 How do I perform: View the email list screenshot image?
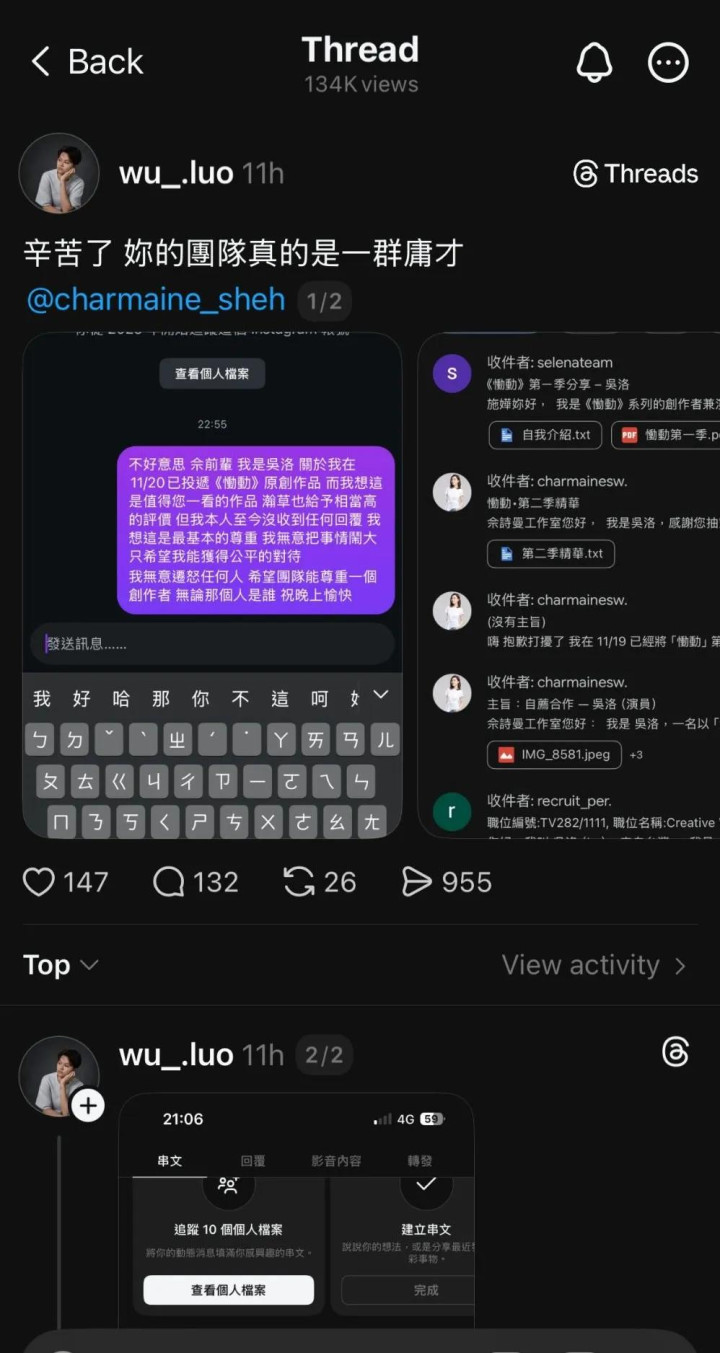[569, 585]
